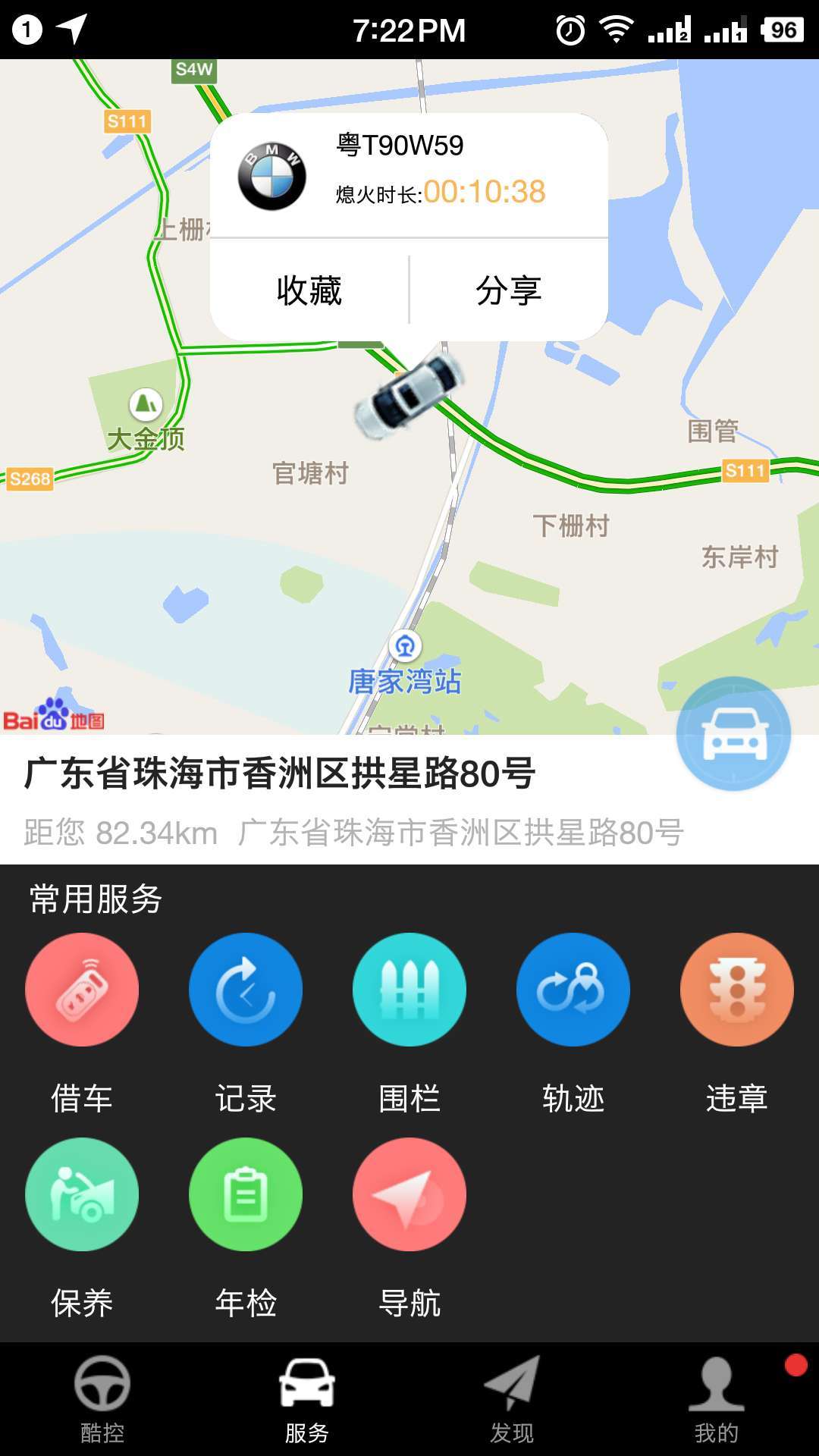Switch to the 酷控 tab
Screen dimensions: 819x1456
click(102, 1399)
